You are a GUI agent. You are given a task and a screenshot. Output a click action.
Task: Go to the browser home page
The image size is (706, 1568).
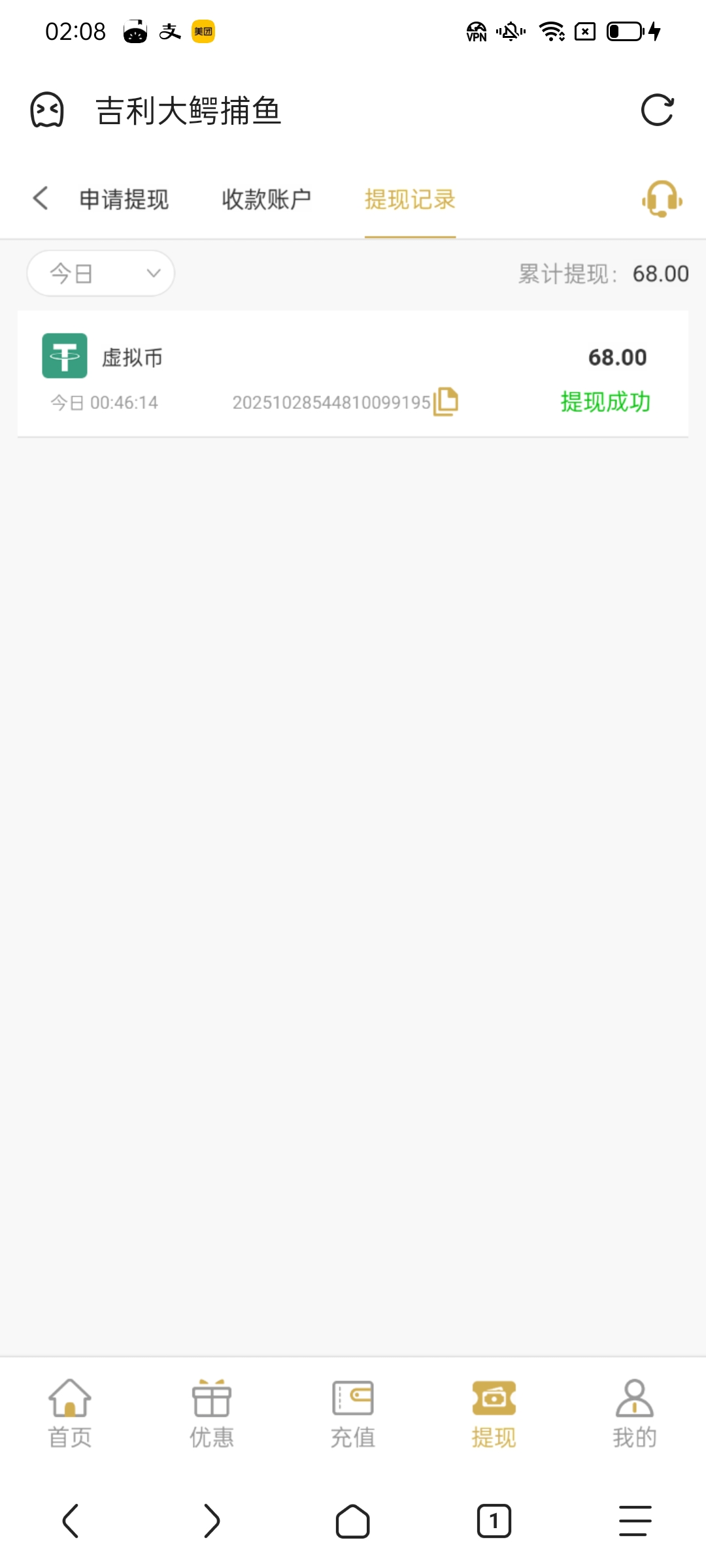coord(352,1521)
